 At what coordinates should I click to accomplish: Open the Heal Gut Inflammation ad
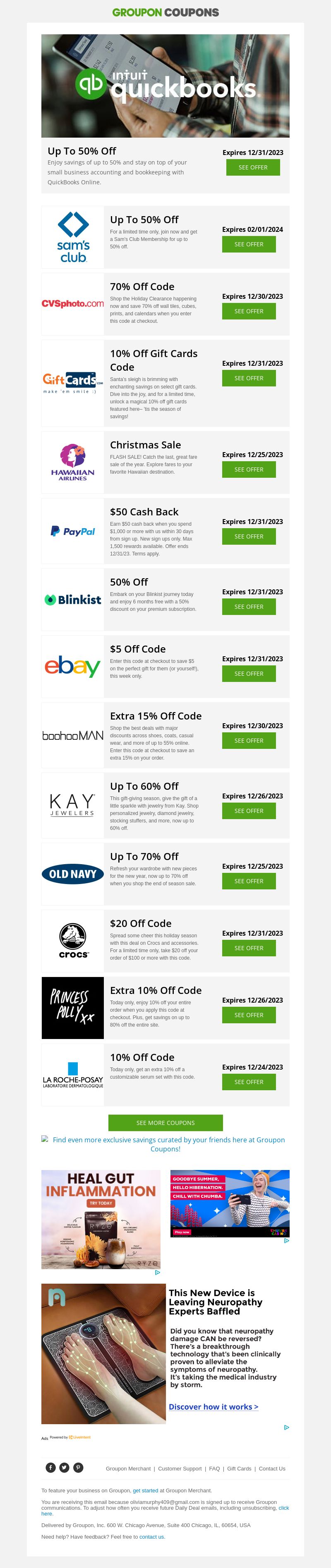click(x=101, y=1219)
